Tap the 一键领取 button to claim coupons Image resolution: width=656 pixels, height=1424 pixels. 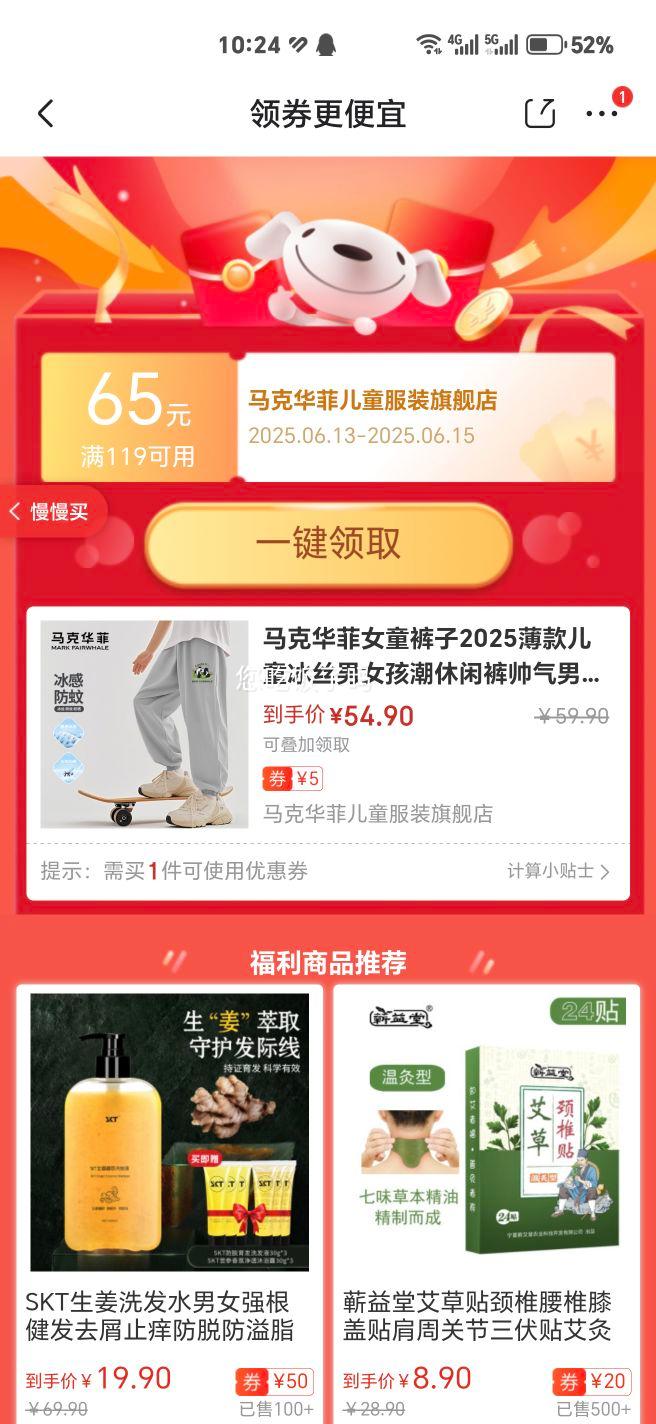click(328, 544)
